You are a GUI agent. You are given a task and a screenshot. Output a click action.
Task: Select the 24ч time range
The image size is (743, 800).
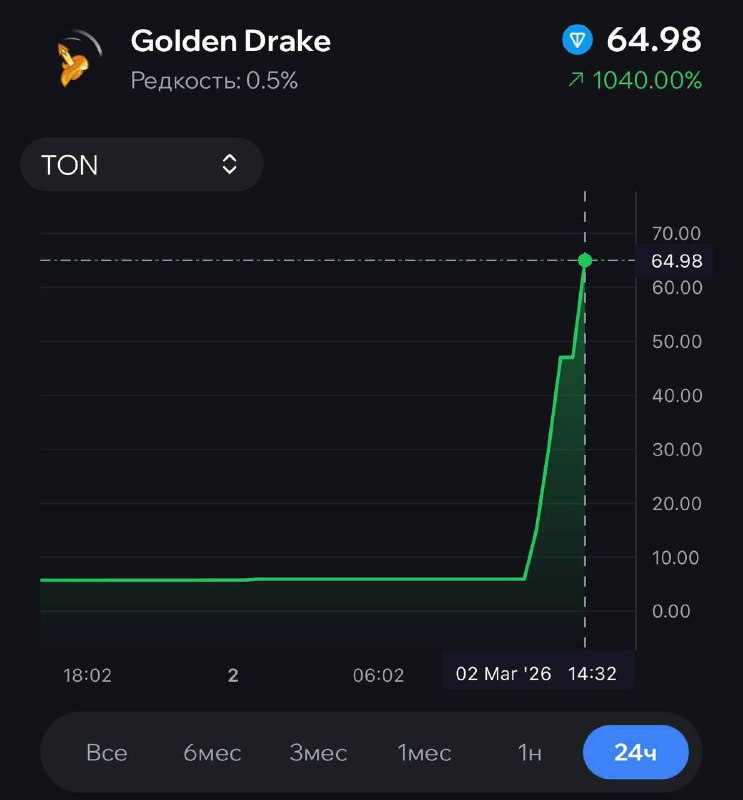pos(635,752)
